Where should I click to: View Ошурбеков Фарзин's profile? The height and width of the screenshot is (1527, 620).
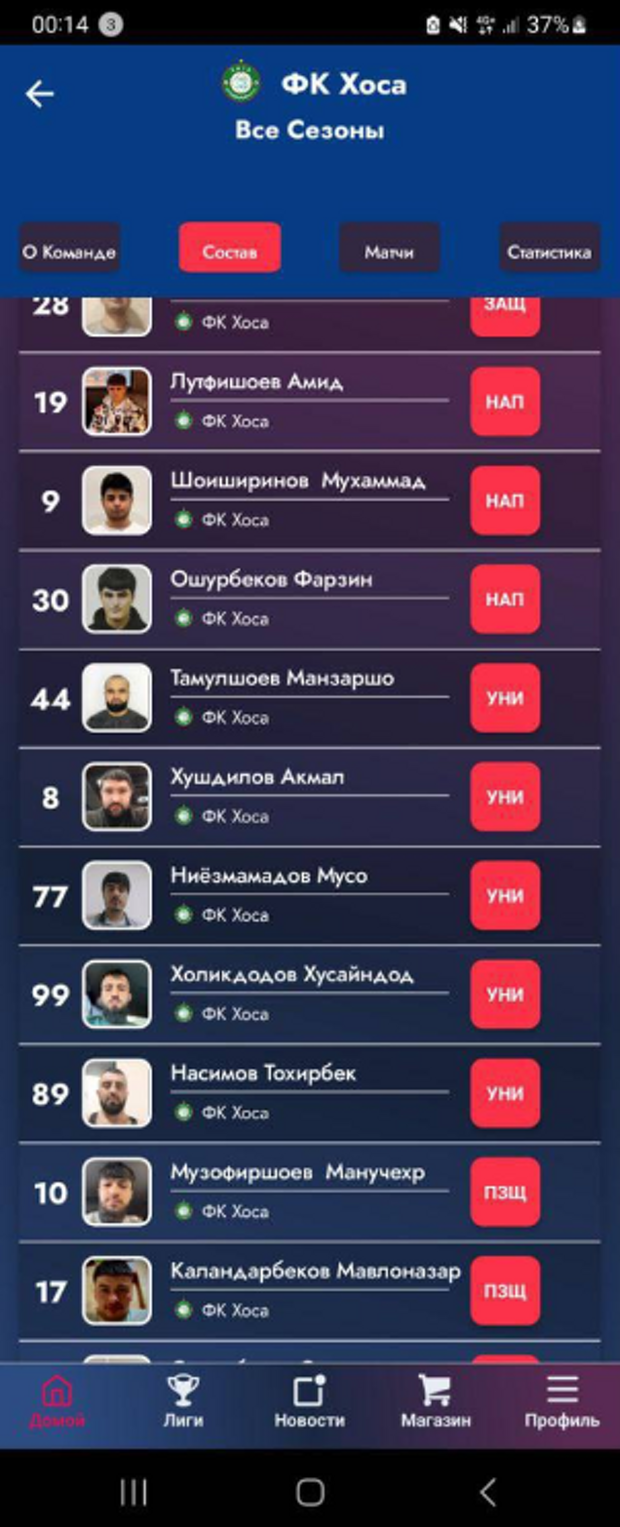pyautogui.click(x=271, y=580)
